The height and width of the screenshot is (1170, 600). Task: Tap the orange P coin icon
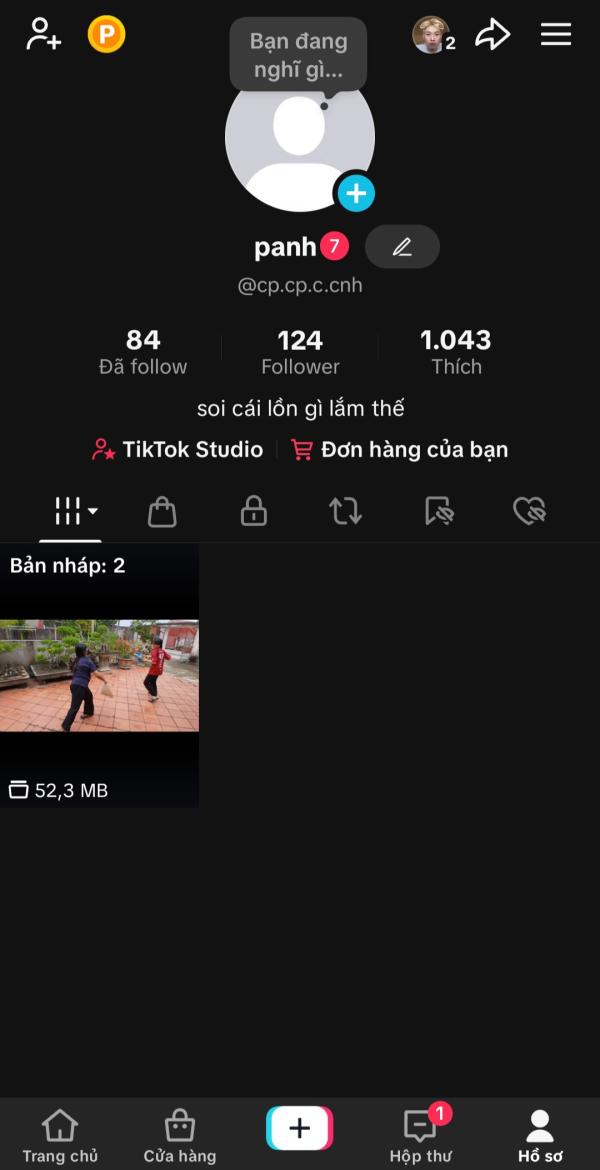click(x=107, y=35)
